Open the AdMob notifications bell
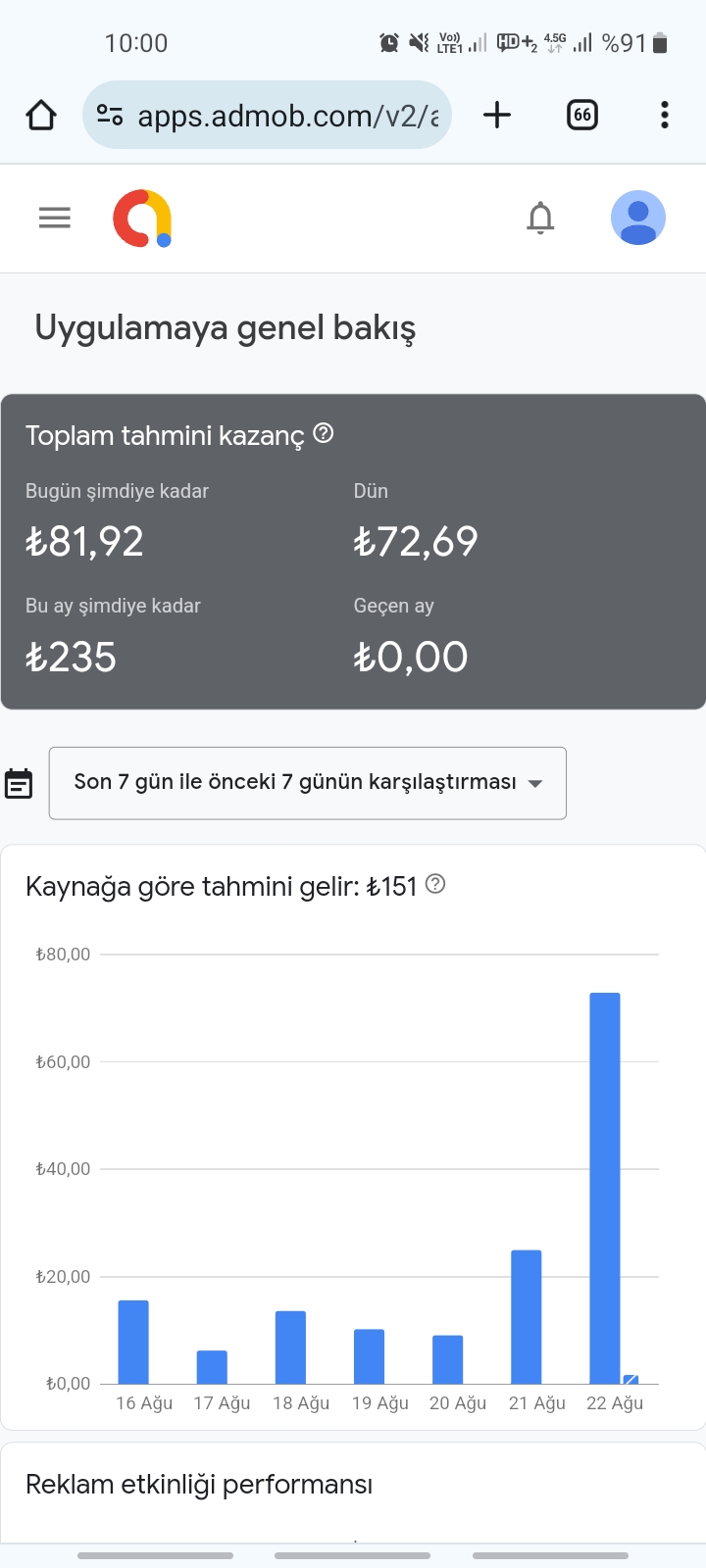 pos(540,218)
